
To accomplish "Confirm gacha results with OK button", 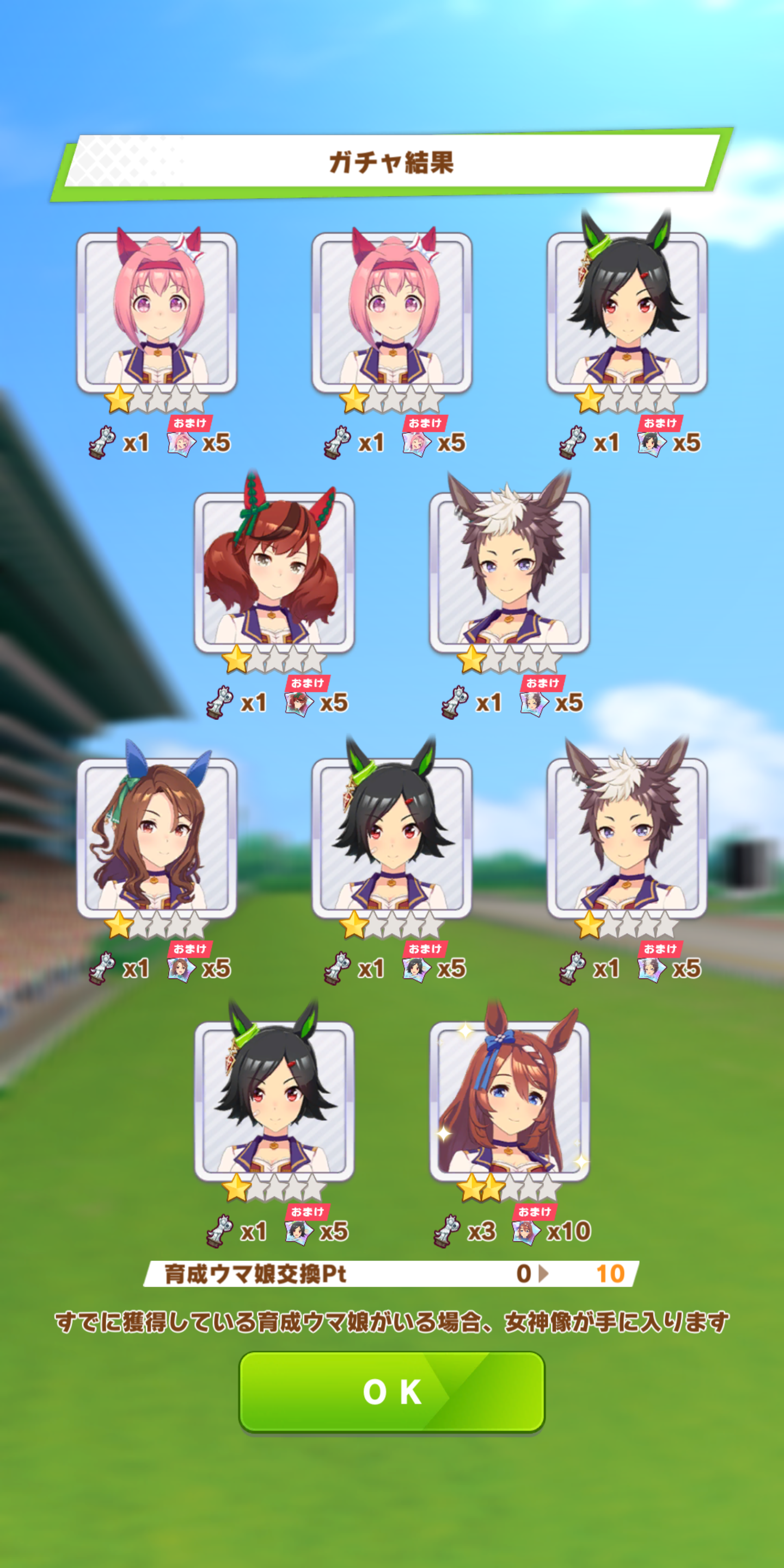I will (x=391, y=1392).
